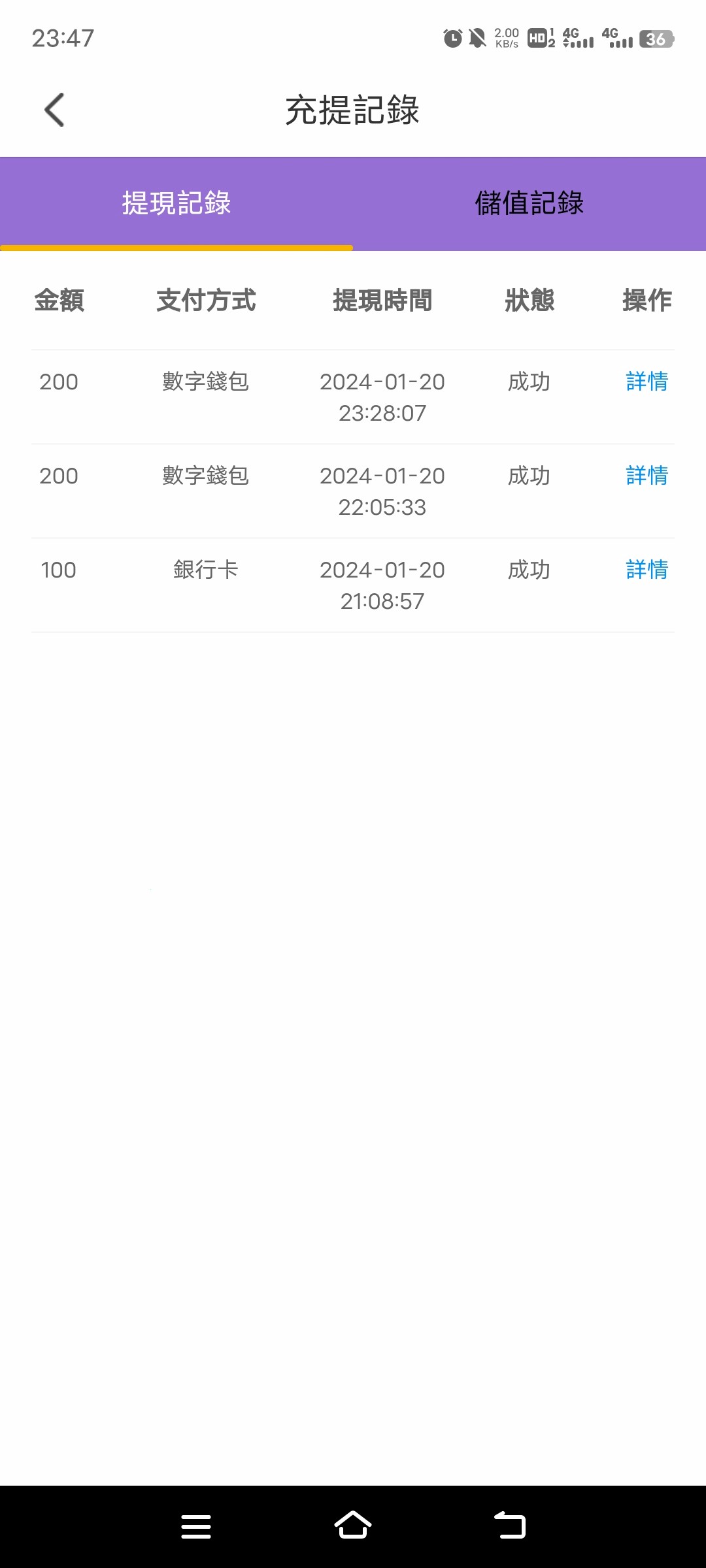The width and height of the screenshot is (706, 1568).
Task: Switch to the 儲值記錄 tab
Action: pyautogui.click(x=529, y=203)
